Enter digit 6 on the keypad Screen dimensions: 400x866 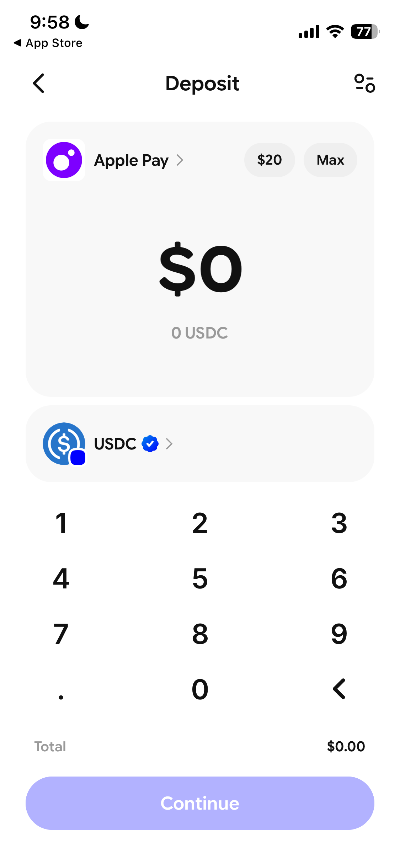click(x=339, y=578)
